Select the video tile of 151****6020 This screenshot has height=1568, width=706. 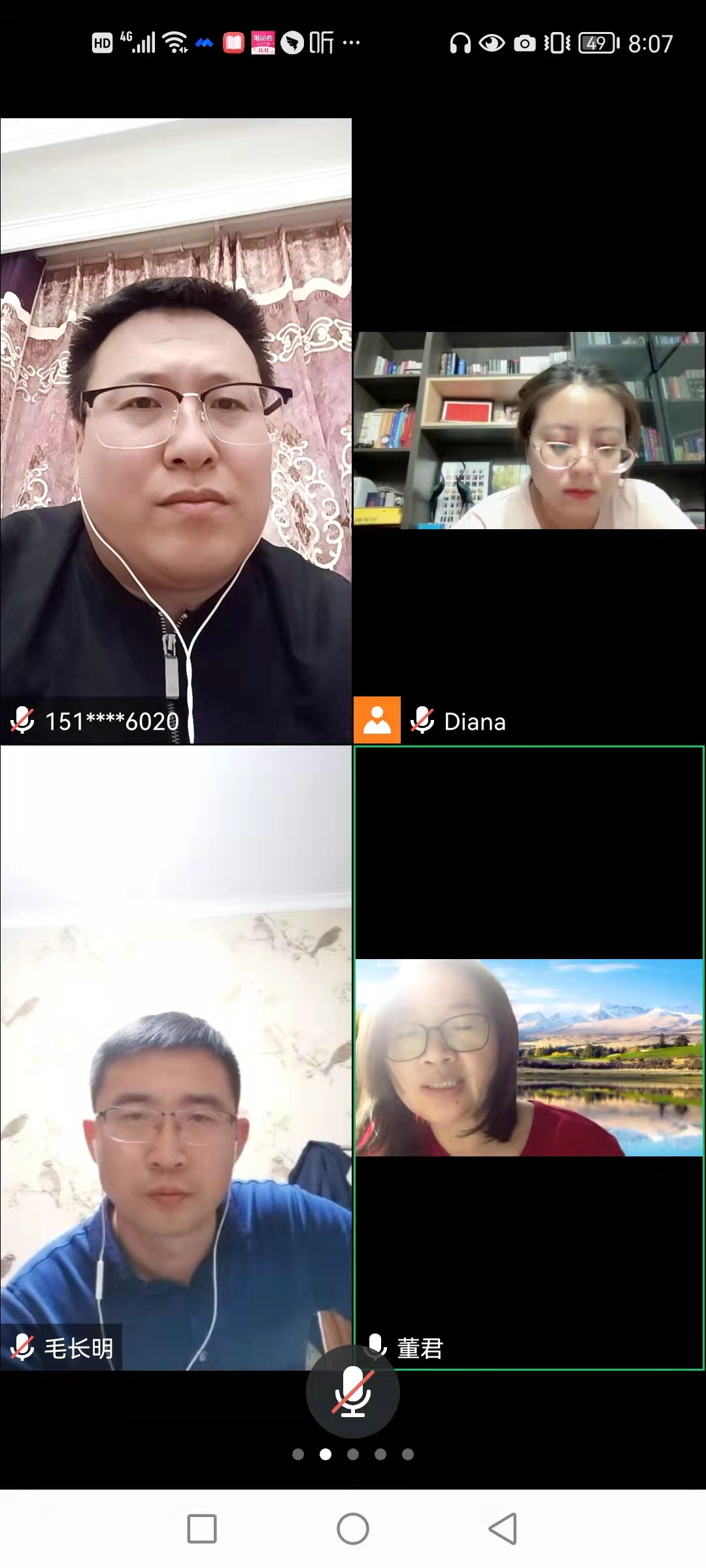tap(176, 431)
